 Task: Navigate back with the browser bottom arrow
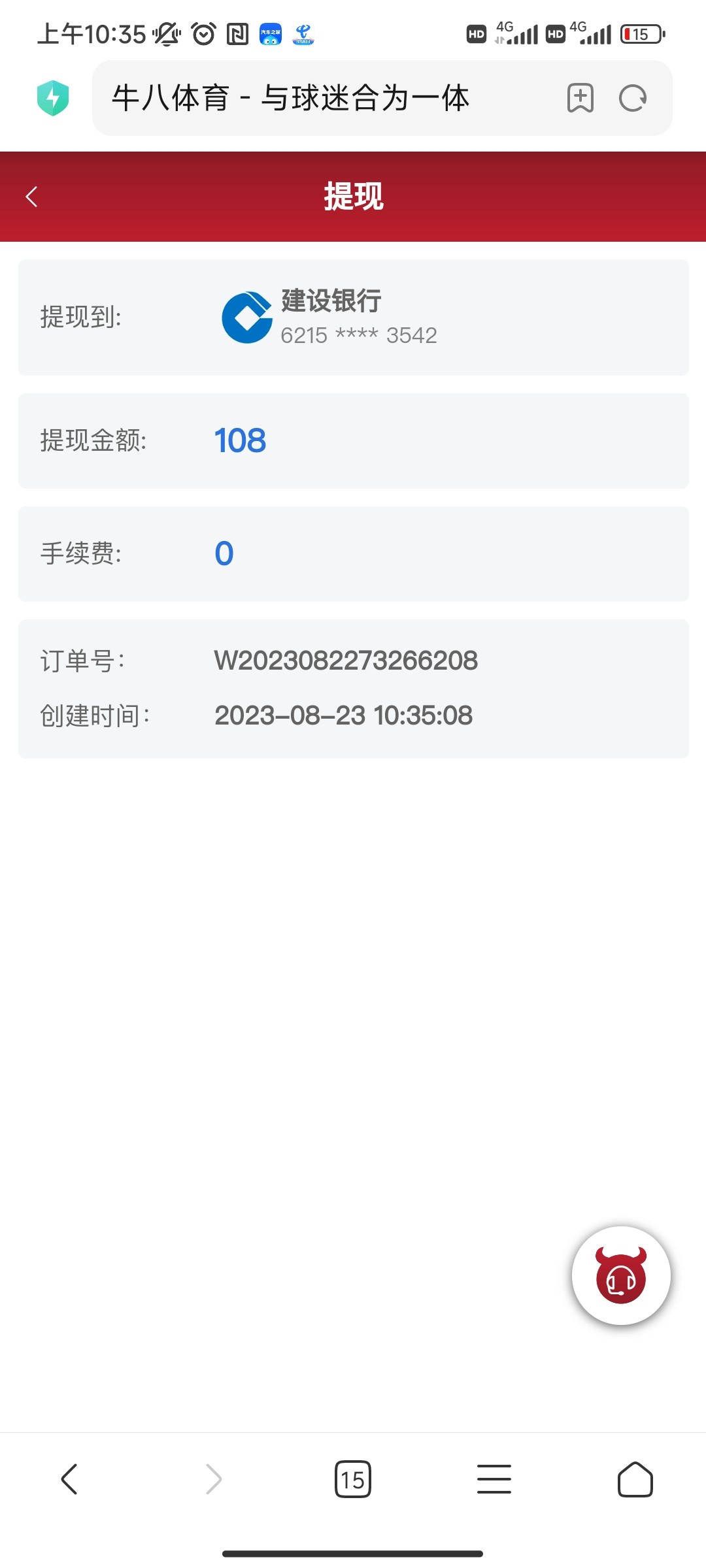[69, 1479]
